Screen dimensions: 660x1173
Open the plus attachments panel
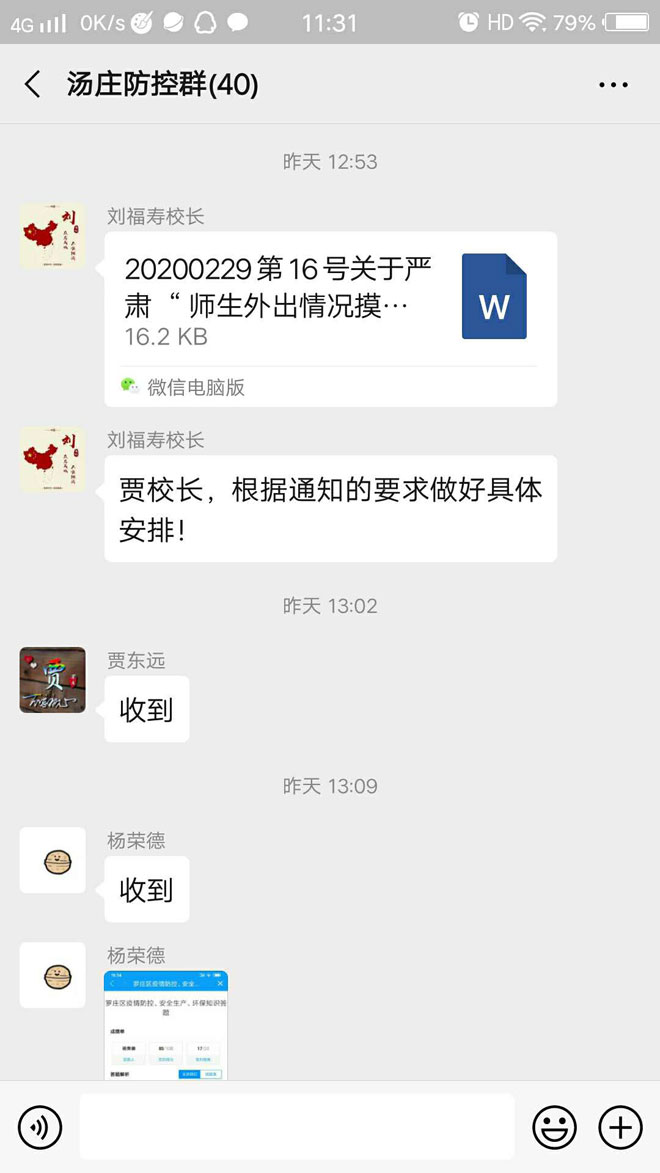click(x=620, y=1128)
